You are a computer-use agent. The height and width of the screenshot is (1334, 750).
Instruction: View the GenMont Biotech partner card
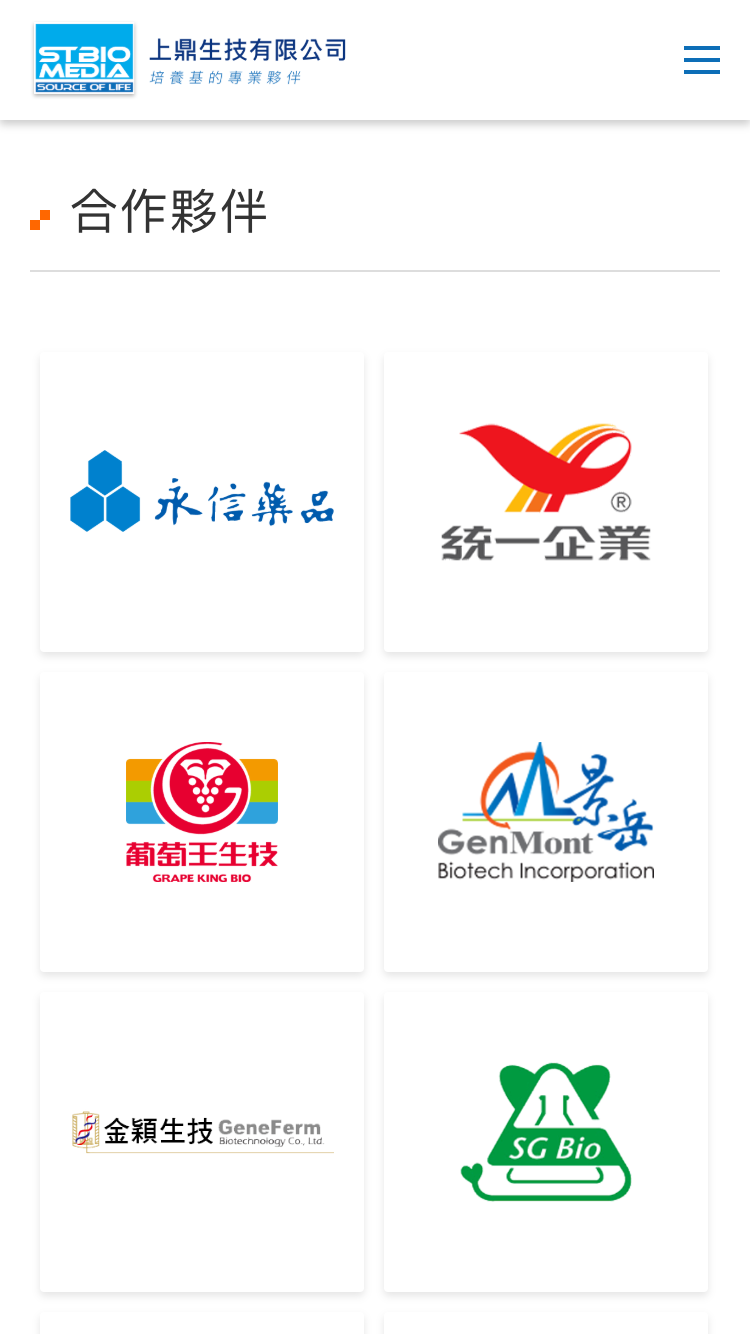coord(546,822)
